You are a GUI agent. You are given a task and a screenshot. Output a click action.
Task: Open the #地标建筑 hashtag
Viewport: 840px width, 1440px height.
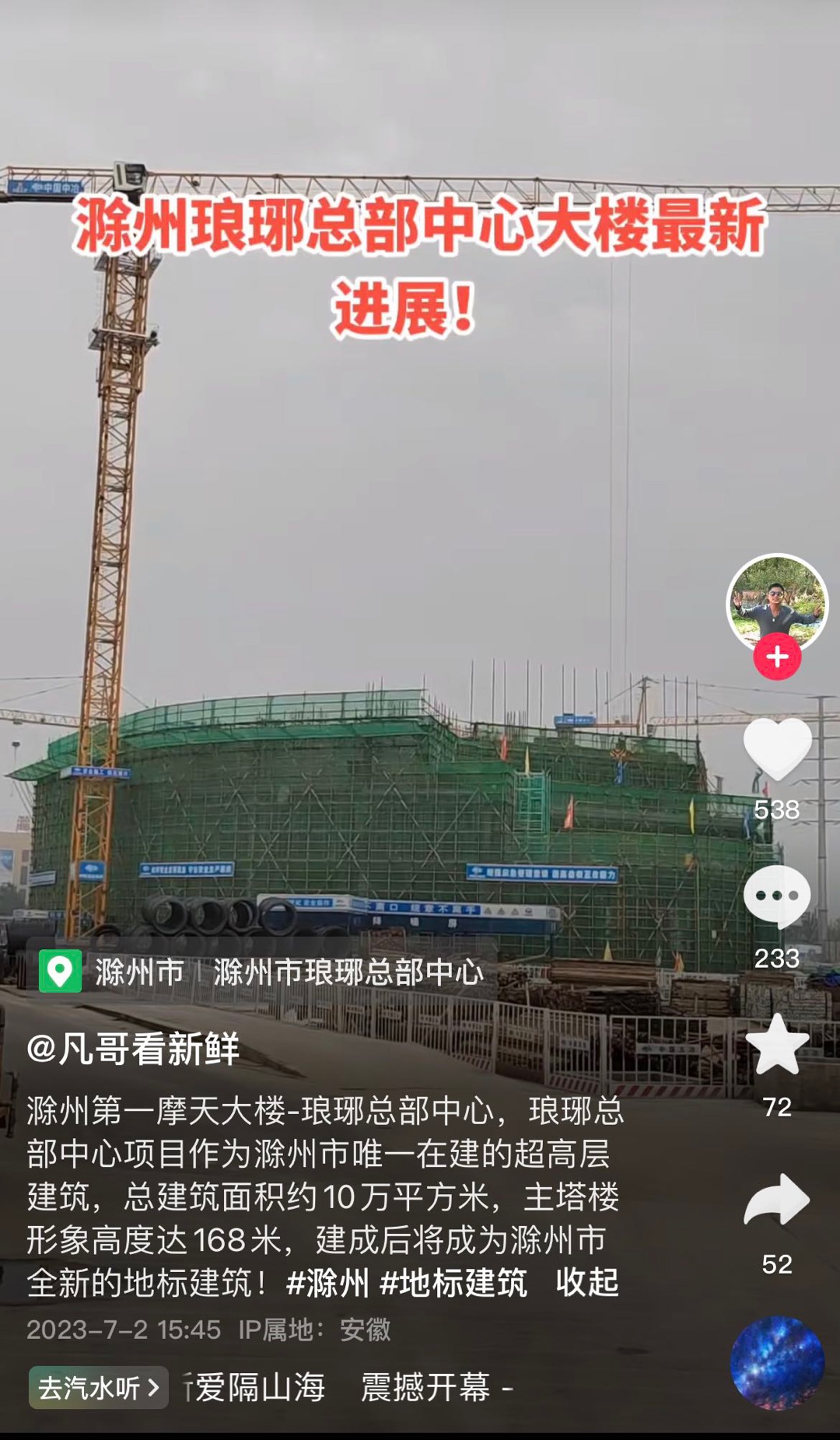(453, 1283)
